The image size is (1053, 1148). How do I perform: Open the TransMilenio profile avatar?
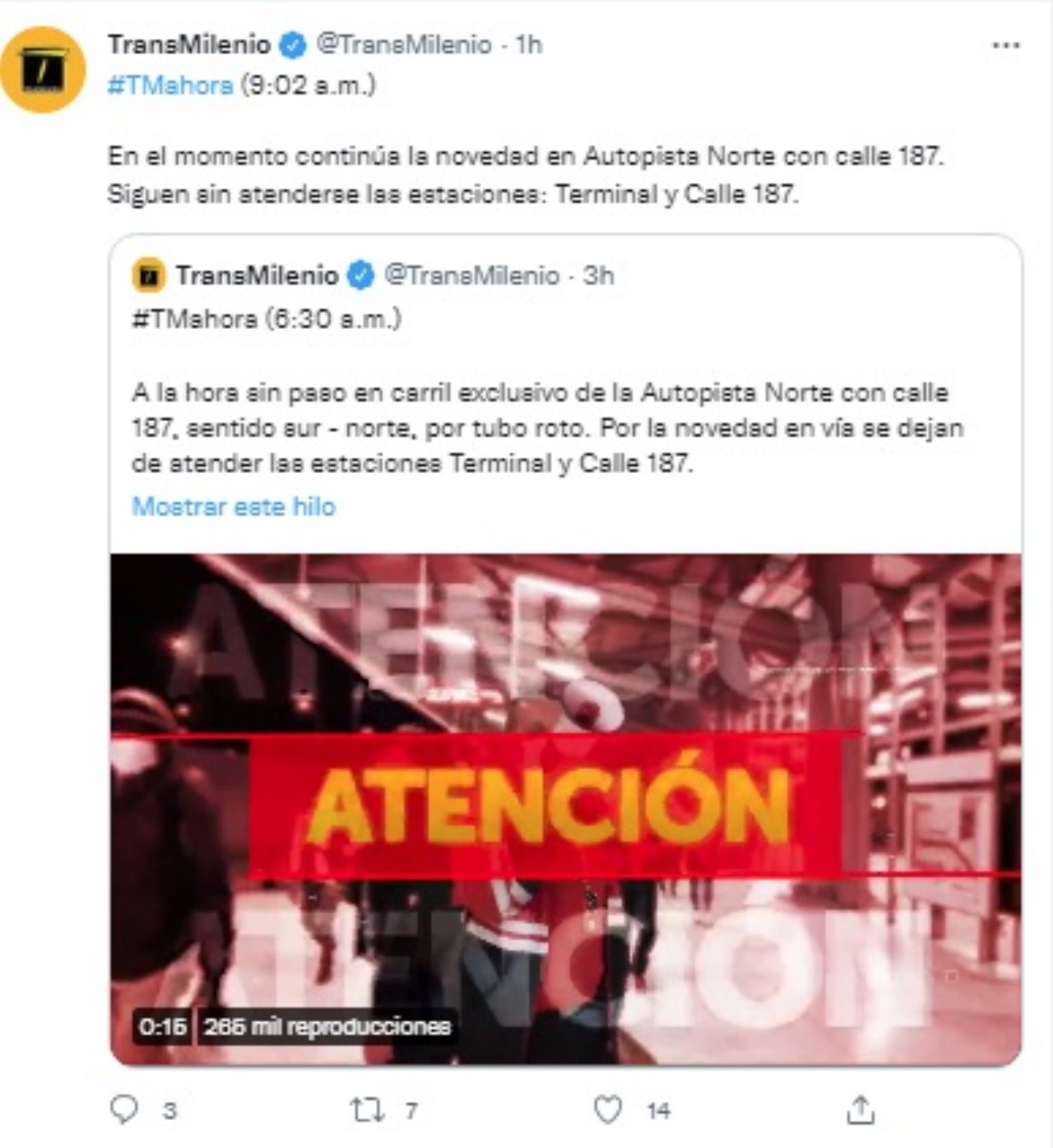click(43, 69)
